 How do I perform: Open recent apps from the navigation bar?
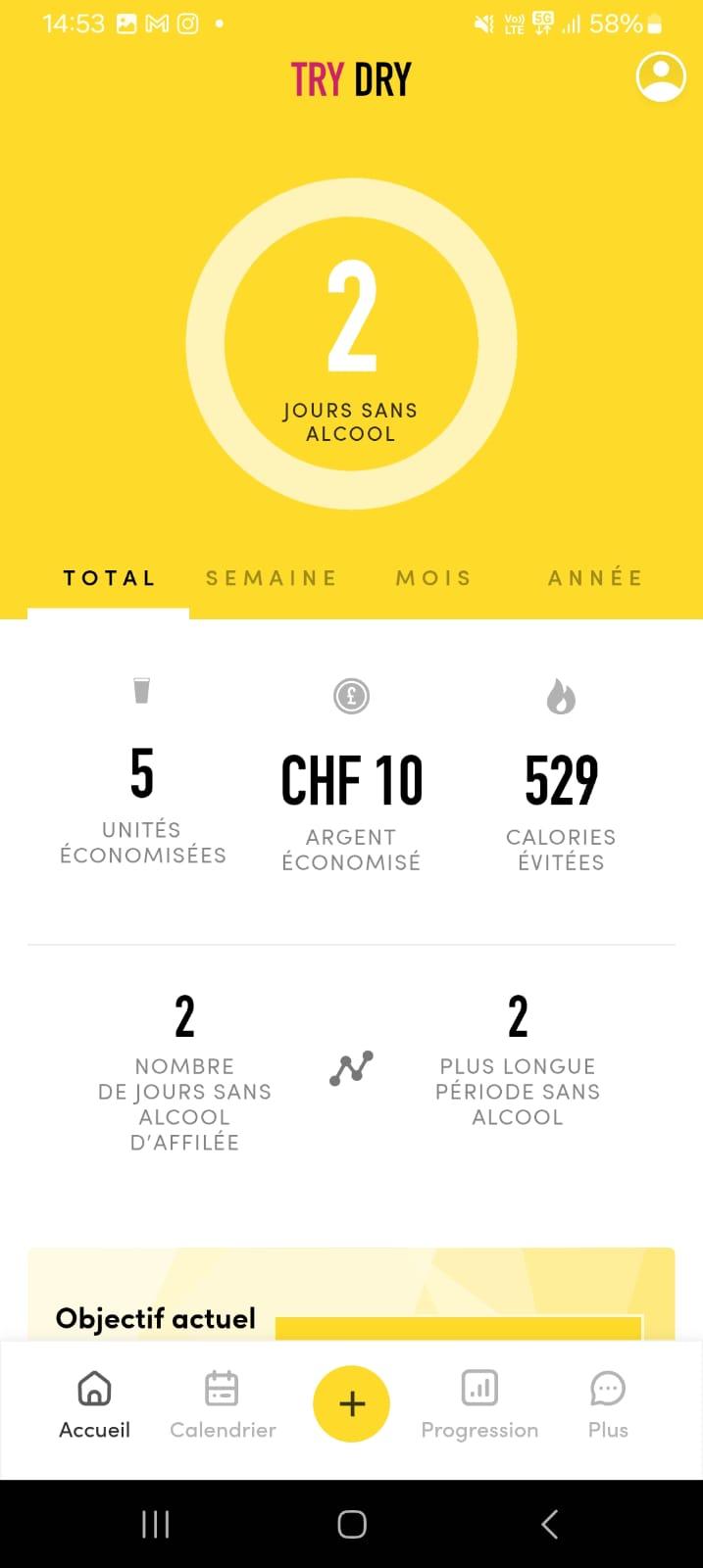155,1524
